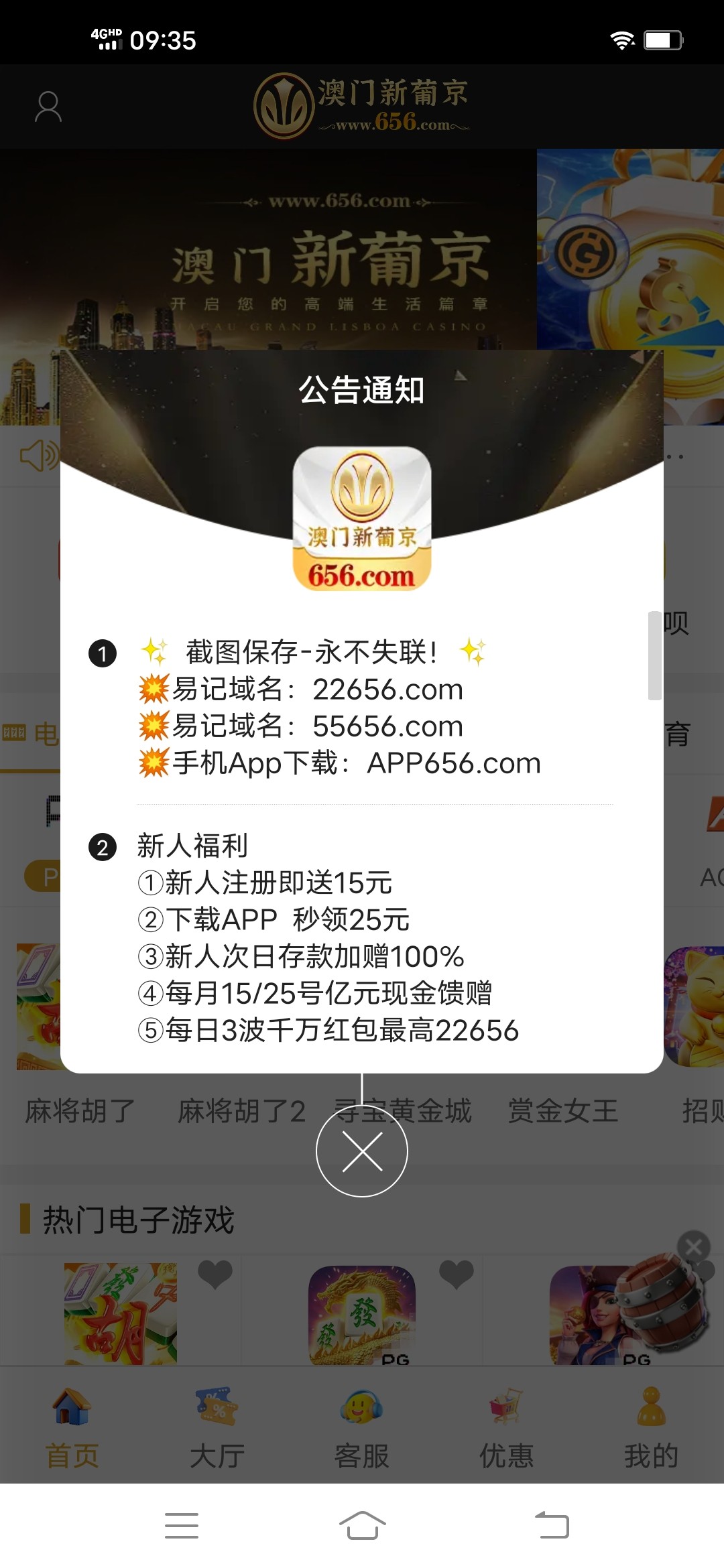
Task: Close the 公告通知 announcement popup
Action: point(362,1151)
